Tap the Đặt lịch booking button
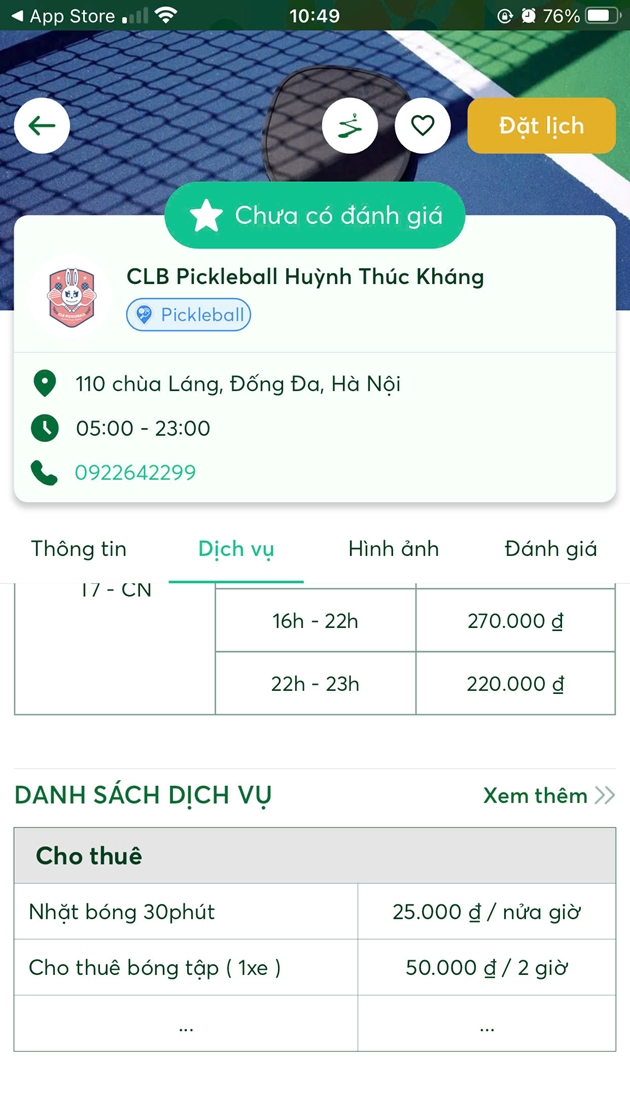 [x=541, y=126]
